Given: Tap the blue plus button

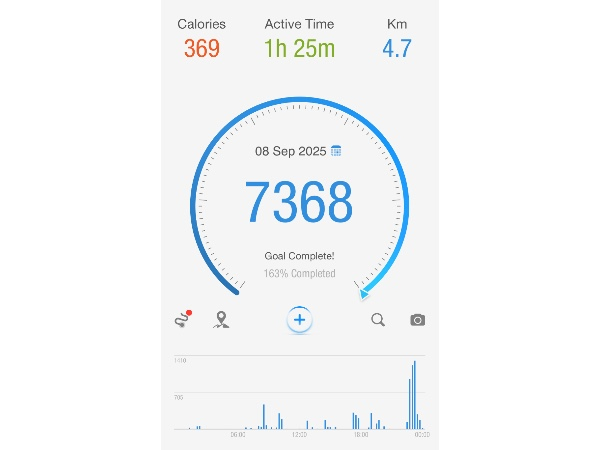Looking at the screenshot, I should 299,320.
